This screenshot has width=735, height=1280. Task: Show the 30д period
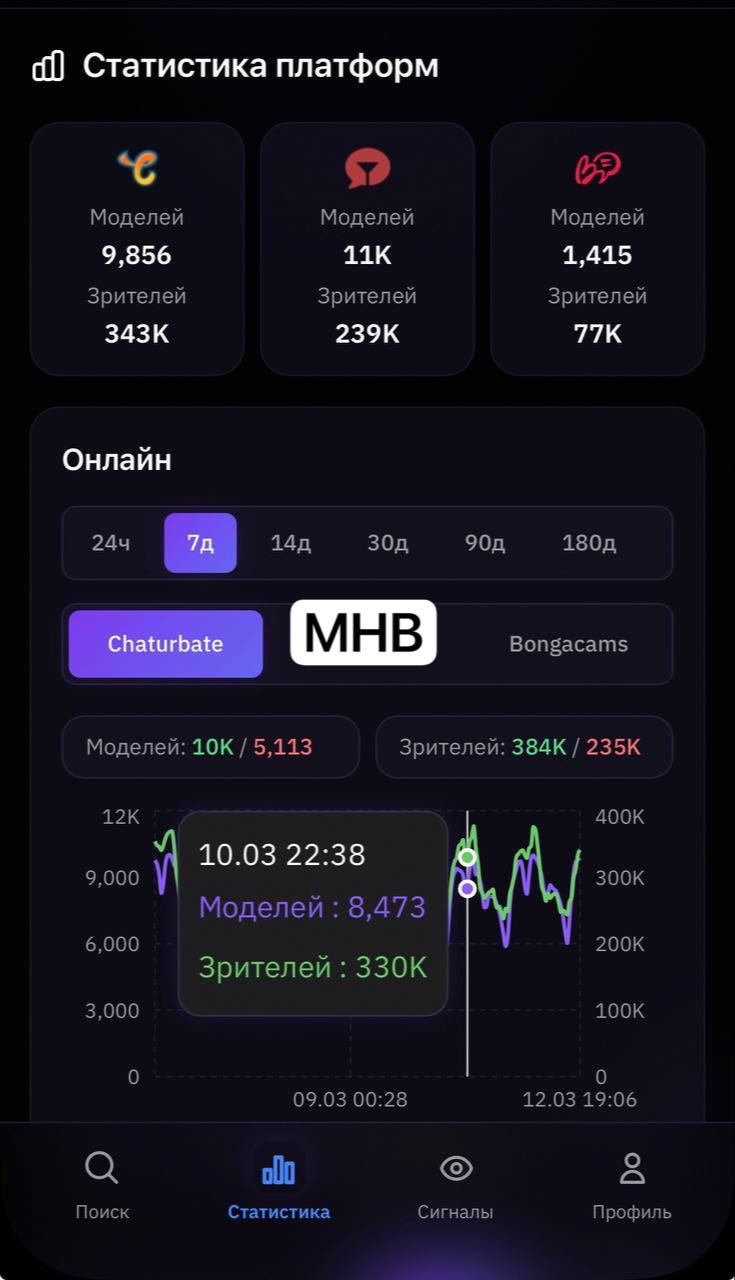point(387,543)
